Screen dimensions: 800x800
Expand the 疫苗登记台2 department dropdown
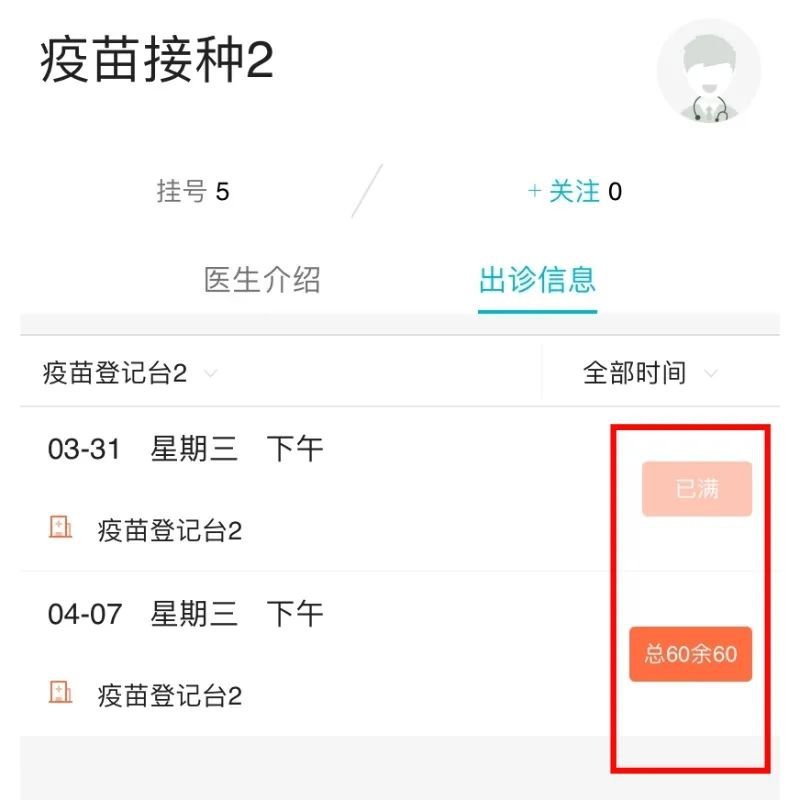pos(130,374)
